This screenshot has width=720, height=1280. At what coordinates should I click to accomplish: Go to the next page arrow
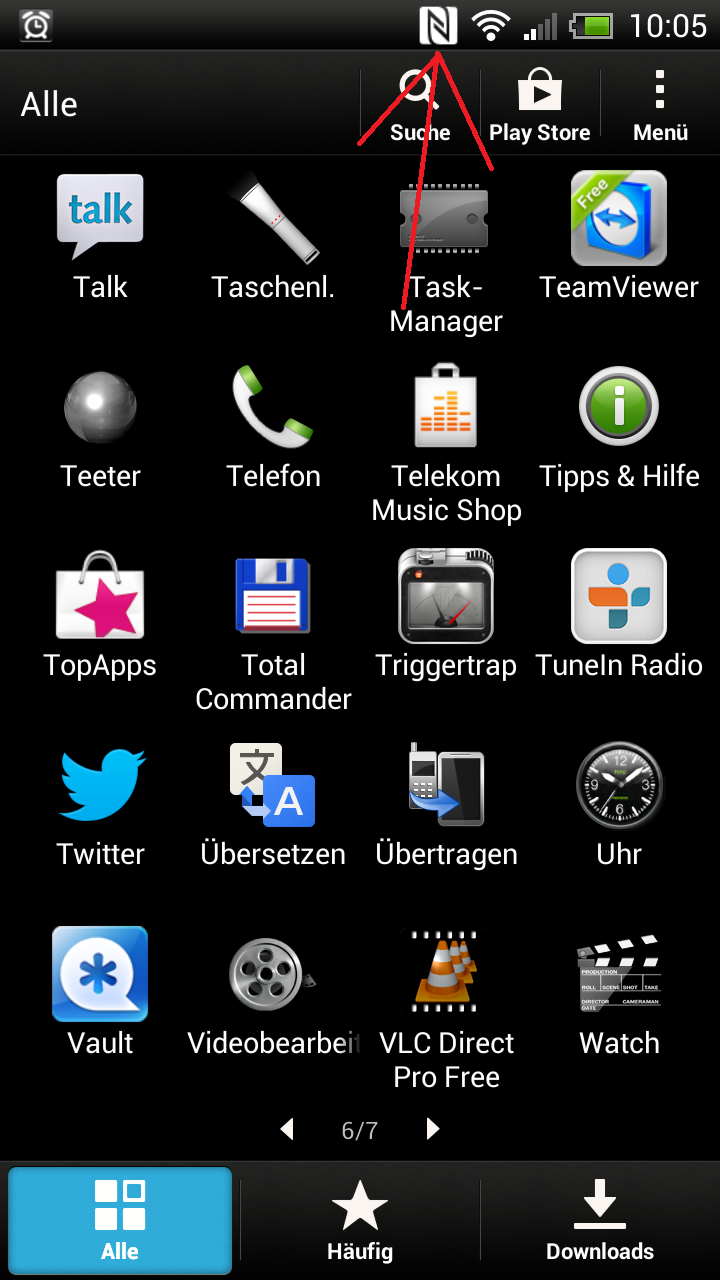[433, 1129]
